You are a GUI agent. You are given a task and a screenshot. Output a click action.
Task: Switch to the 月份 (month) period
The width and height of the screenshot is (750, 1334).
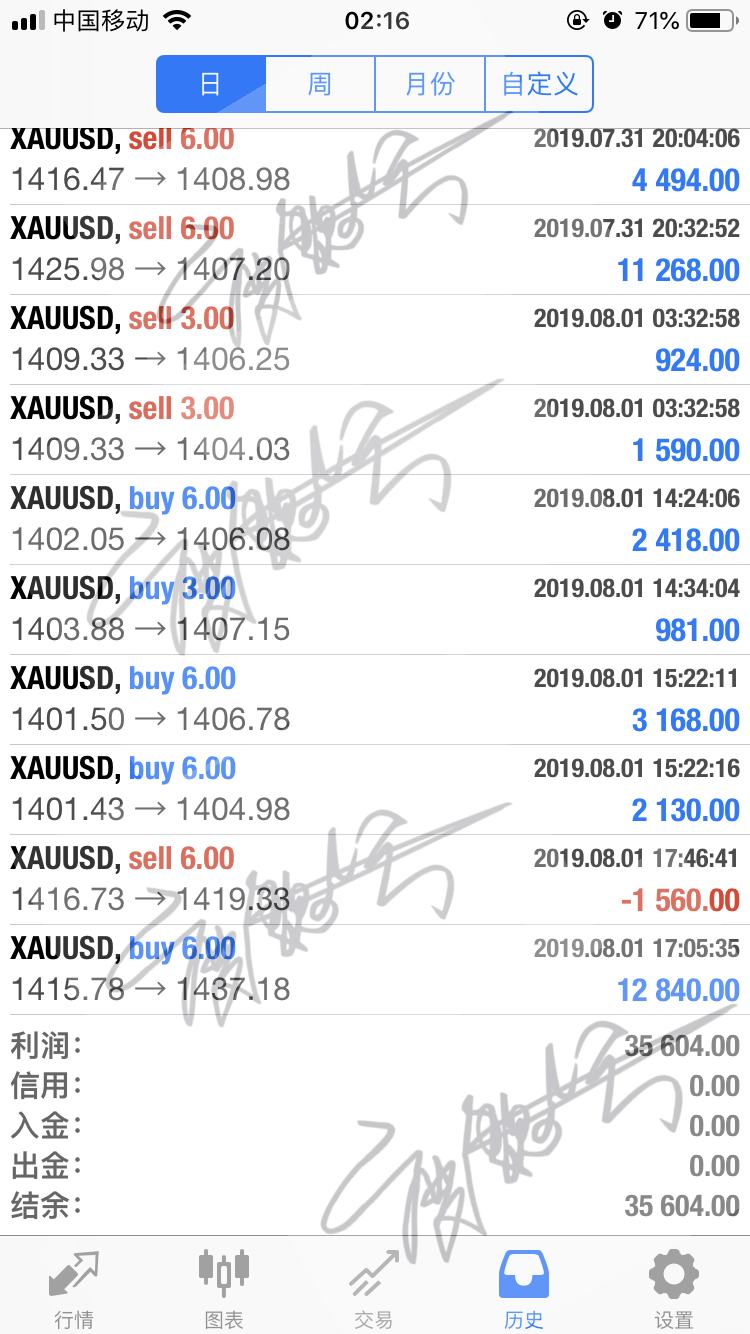pyautogui.click(x=430, y=84)
